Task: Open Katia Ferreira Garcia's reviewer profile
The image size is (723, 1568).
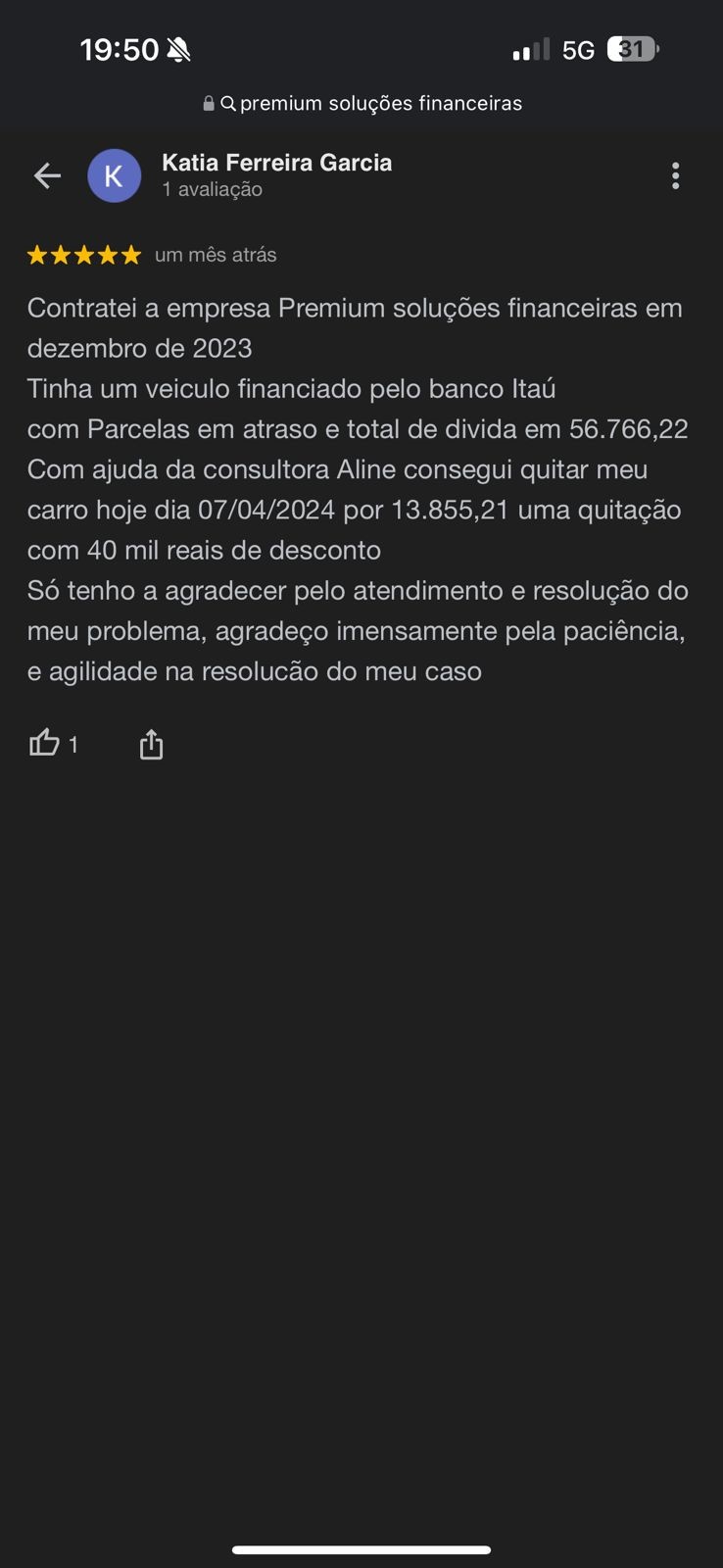Action: coord(276,163)
